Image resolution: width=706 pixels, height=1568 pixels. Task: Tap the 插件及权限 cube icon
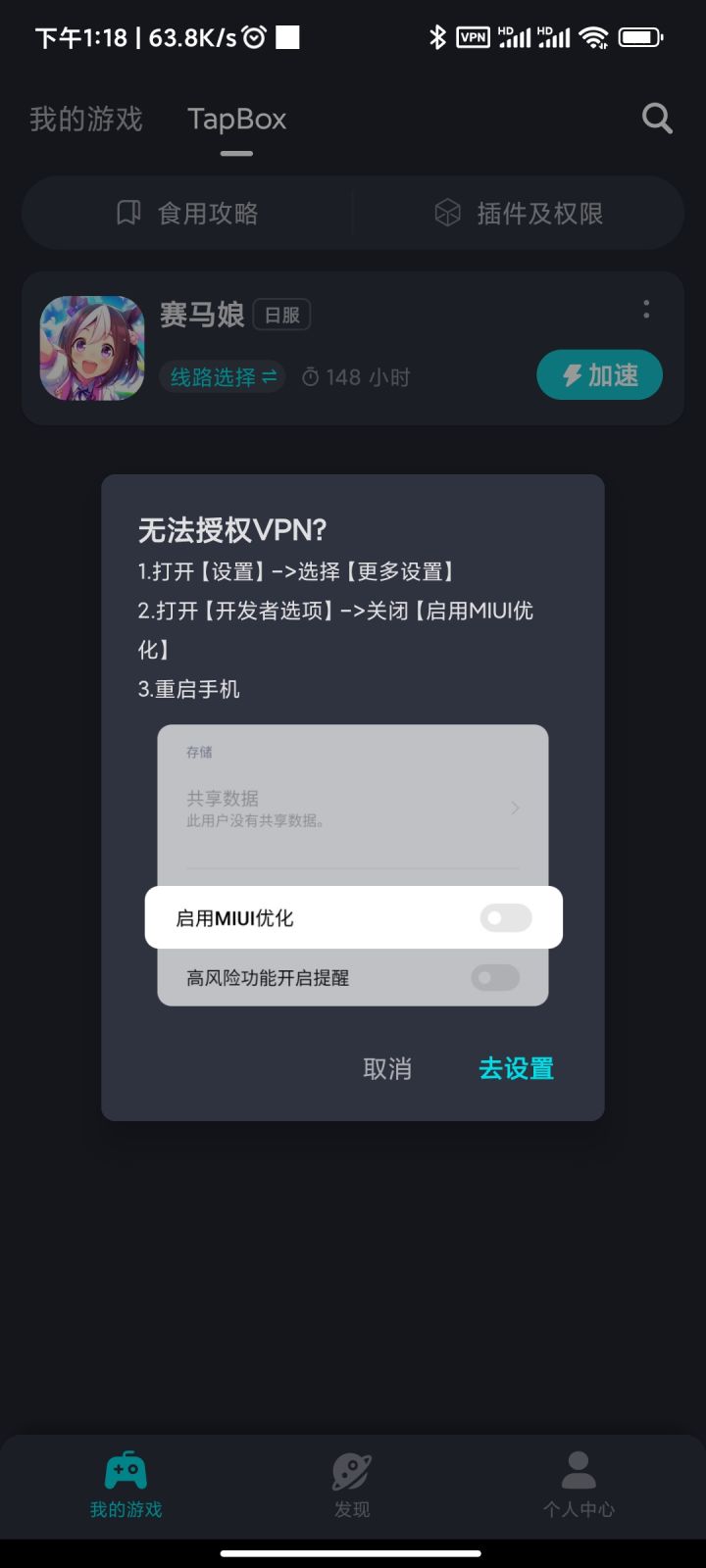[447, 212]
